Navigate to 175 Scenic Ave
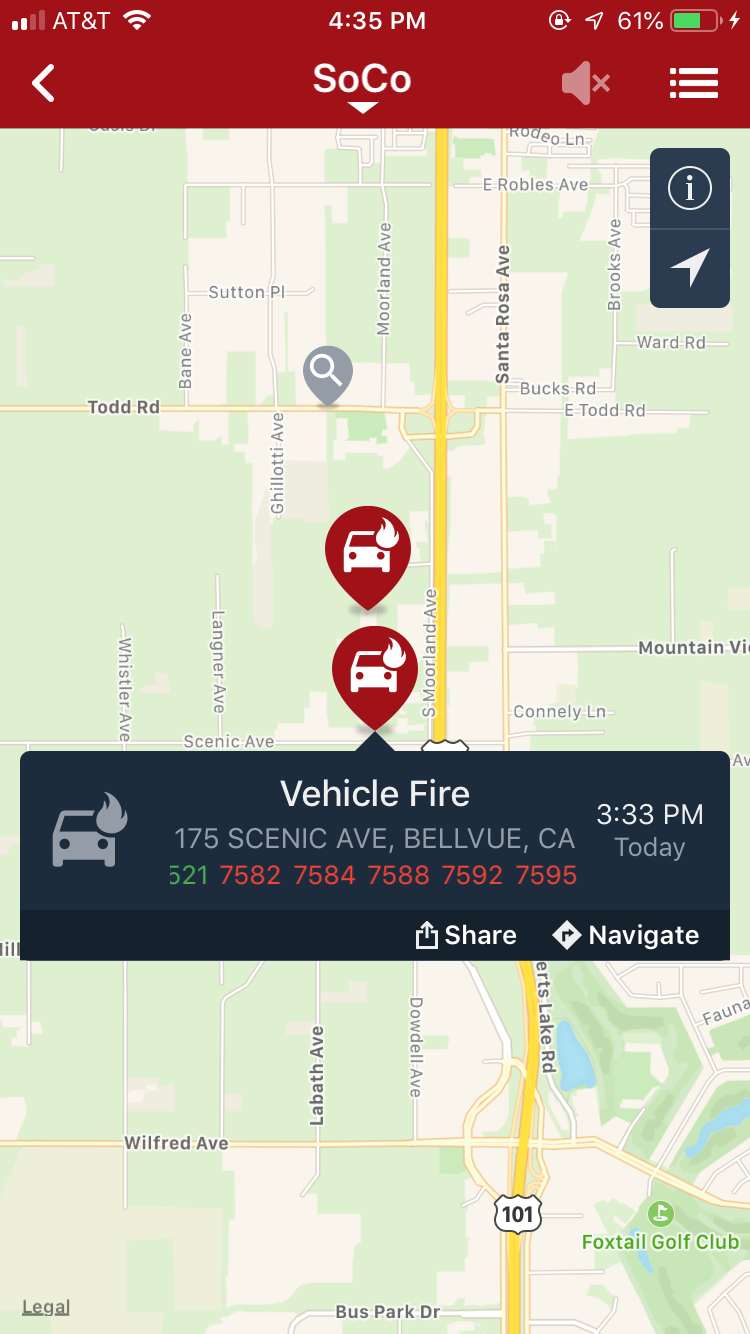The height and width of the screenshot is (1334, 750). 626,935
